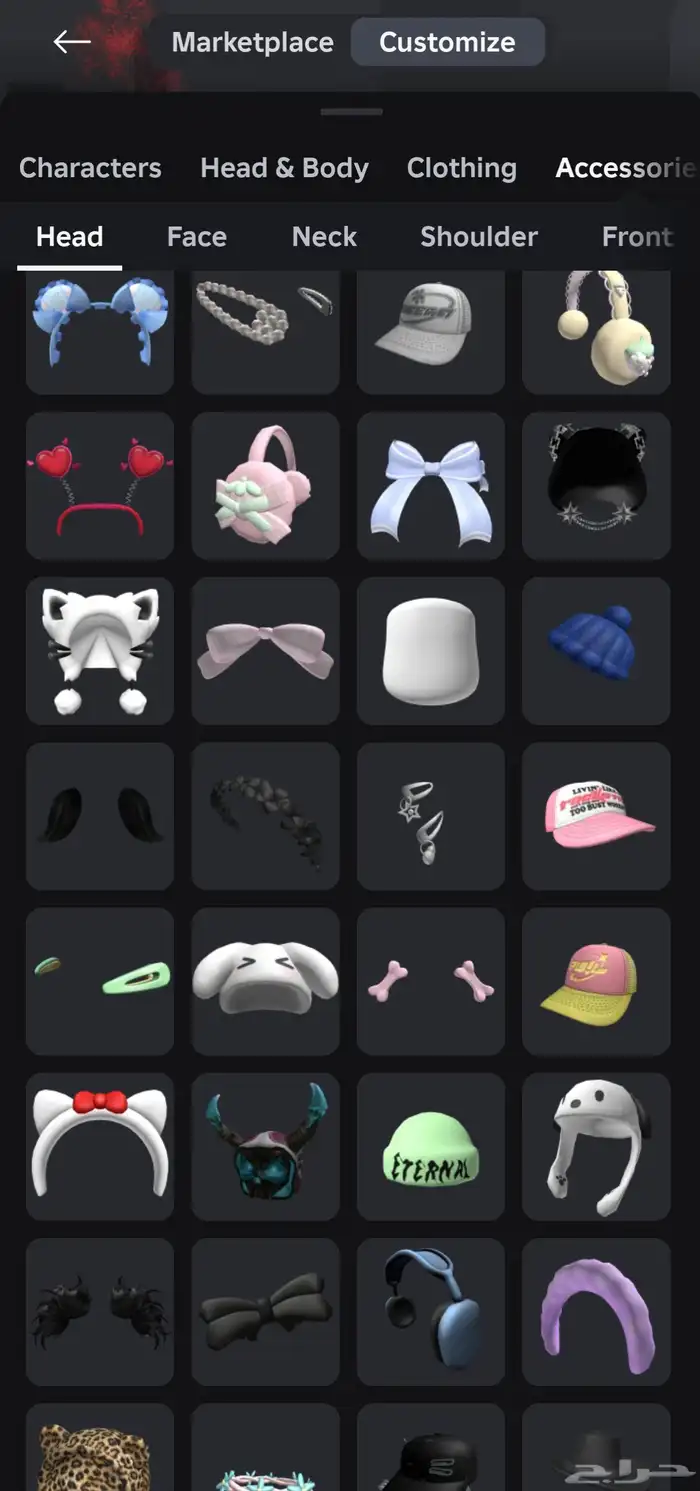Equip the pink and white trucker cap
Image resolution: width=700 pixels, height=1491 pixels.
pos(596,816)
